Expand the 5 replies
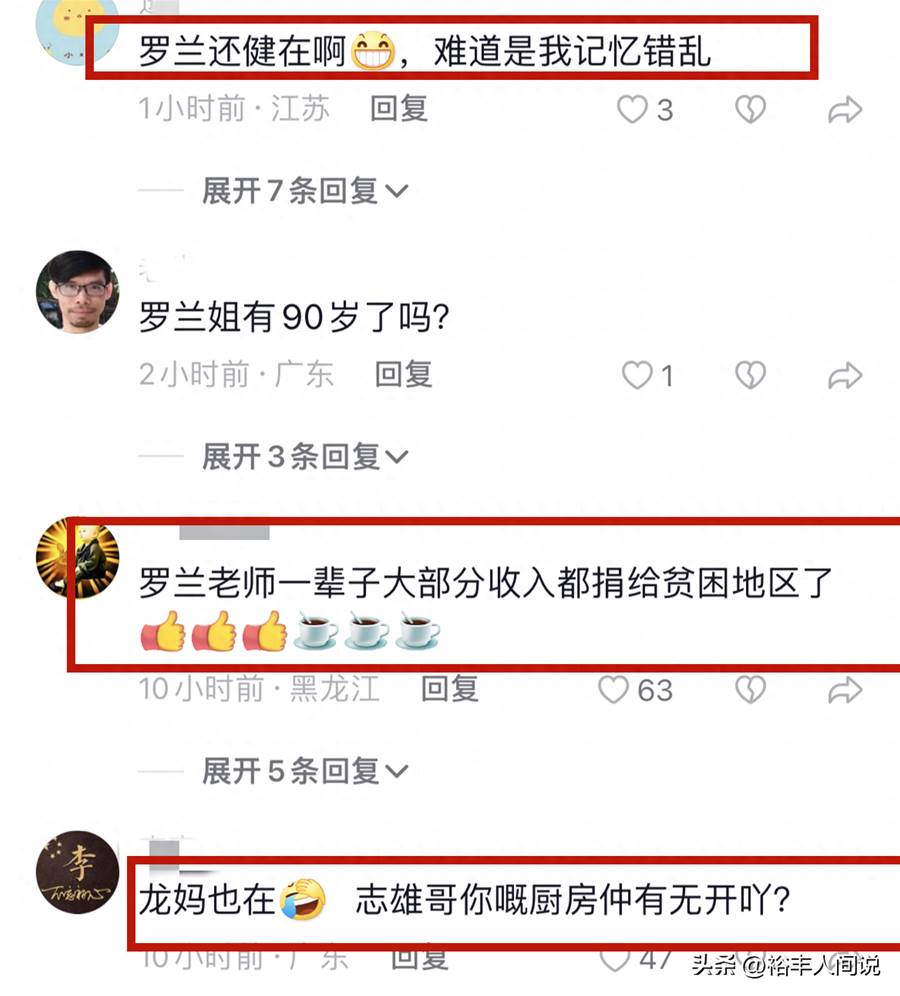 click(x=305, y=771)
